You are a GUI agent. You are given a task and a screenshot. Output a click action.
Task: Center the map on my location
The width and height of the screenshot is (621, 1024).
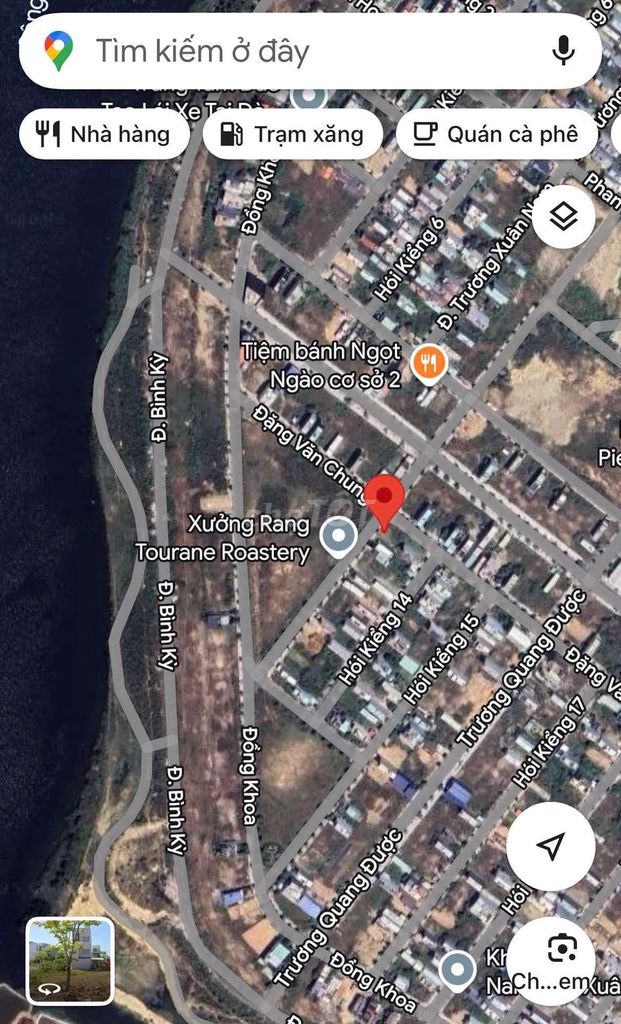550,846
